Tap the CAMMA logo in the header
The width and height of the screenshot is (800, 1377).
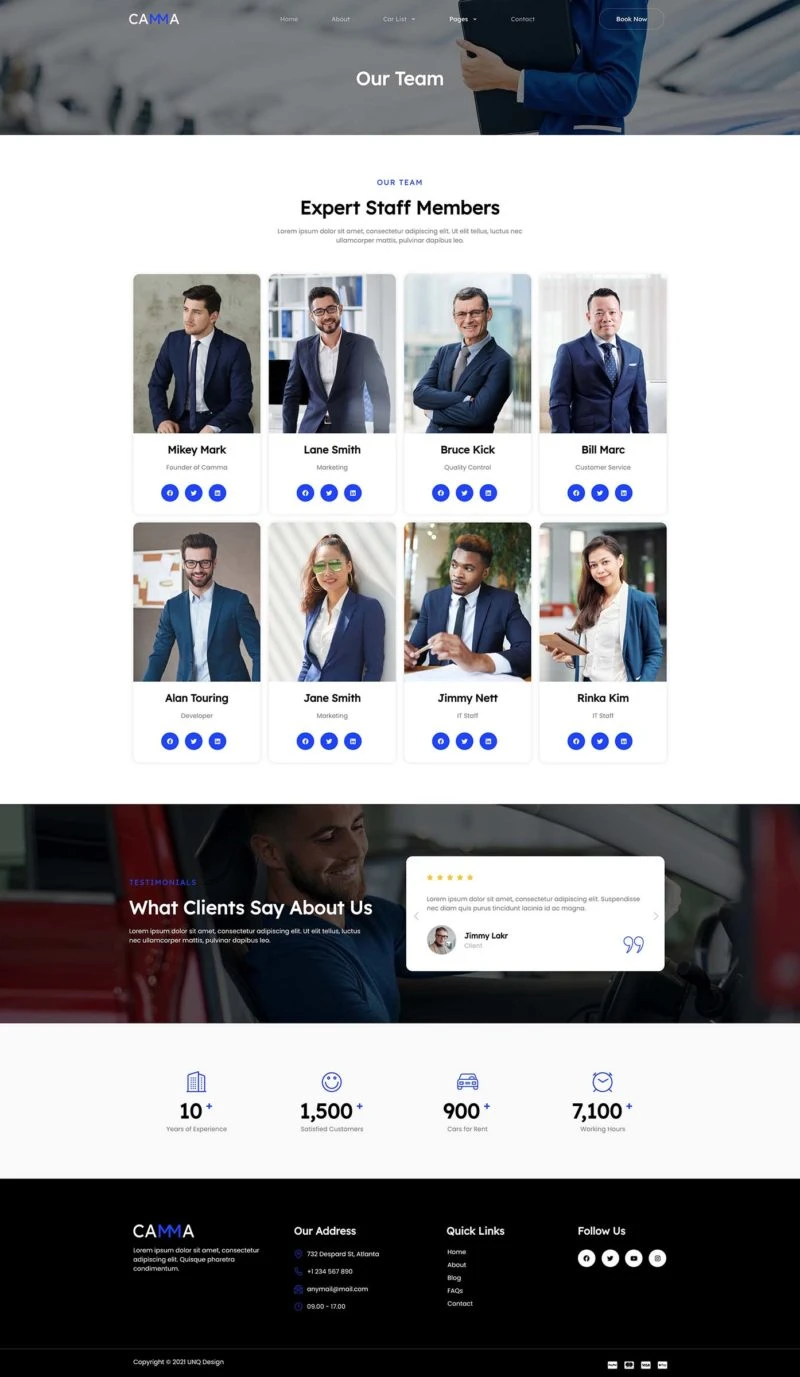click(154, 19)
